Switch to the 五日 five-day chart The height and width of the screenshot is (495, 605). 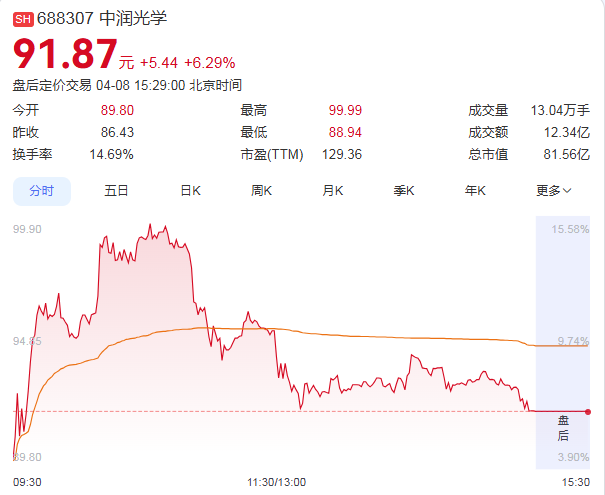click(x=116, y=191)
